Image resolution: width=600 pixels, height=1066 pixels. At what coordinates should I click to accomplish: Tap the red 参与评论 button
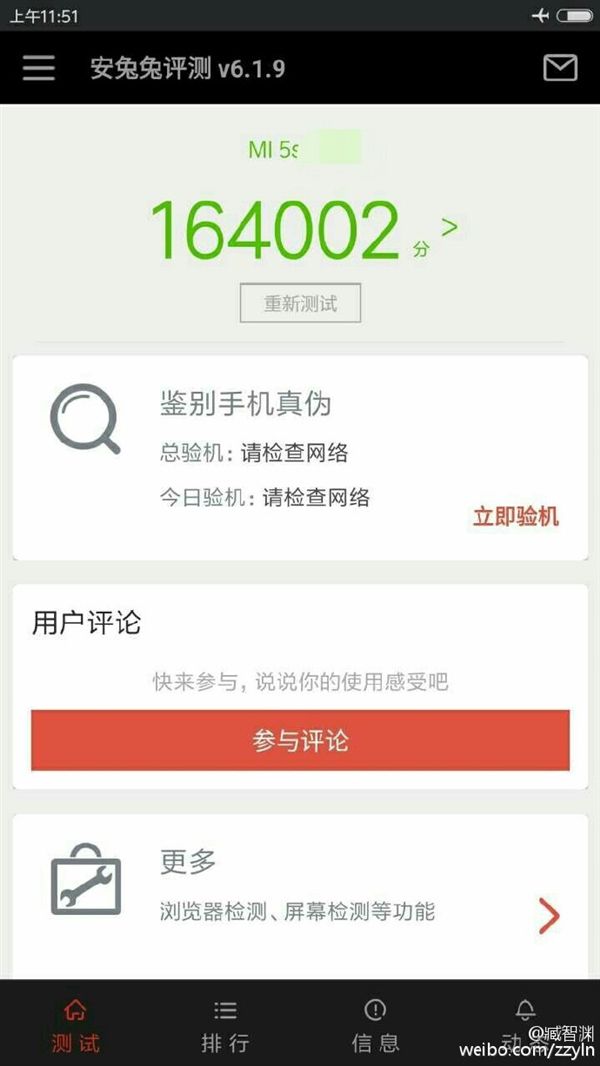(300, 741)
